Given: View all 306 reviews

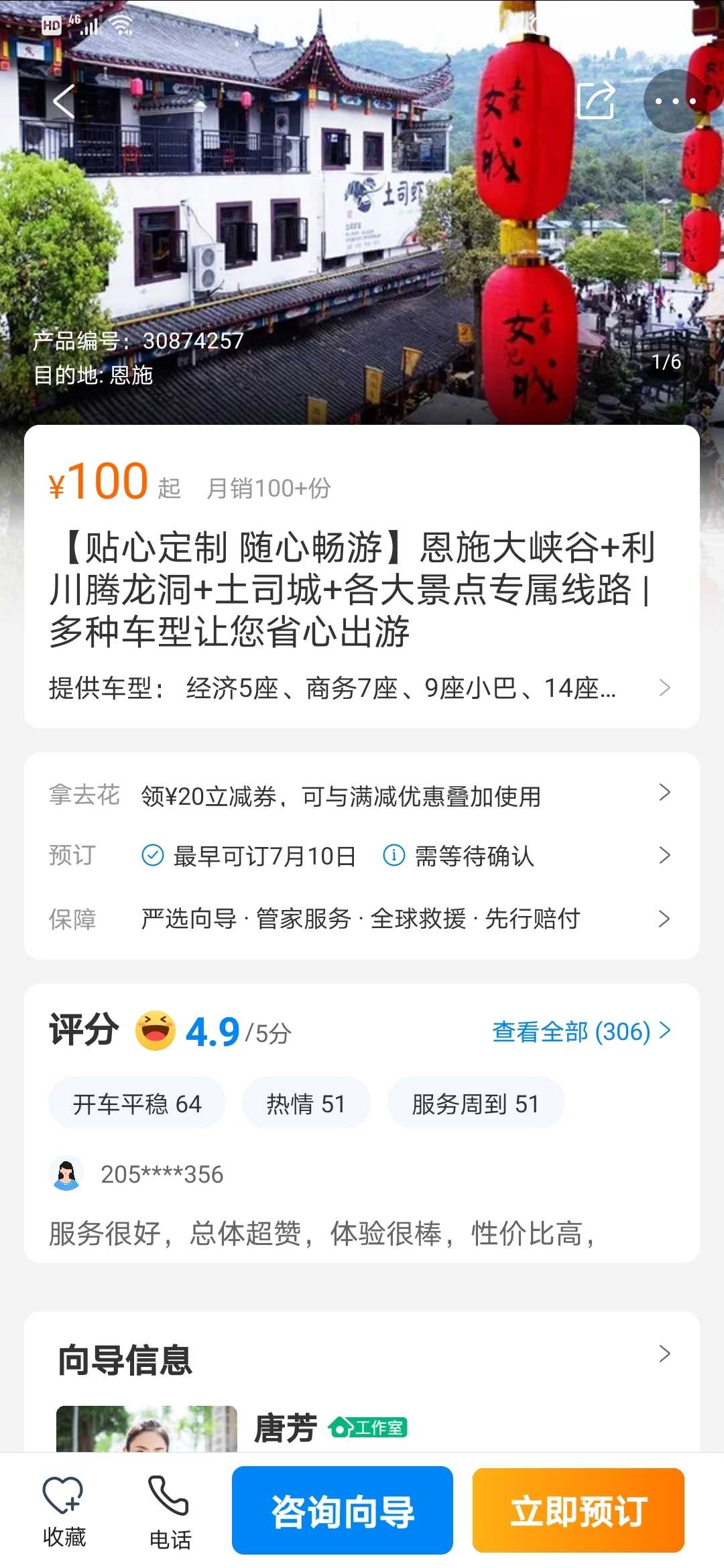Looking at the screenshot, I should click(x=581, y=1032).
